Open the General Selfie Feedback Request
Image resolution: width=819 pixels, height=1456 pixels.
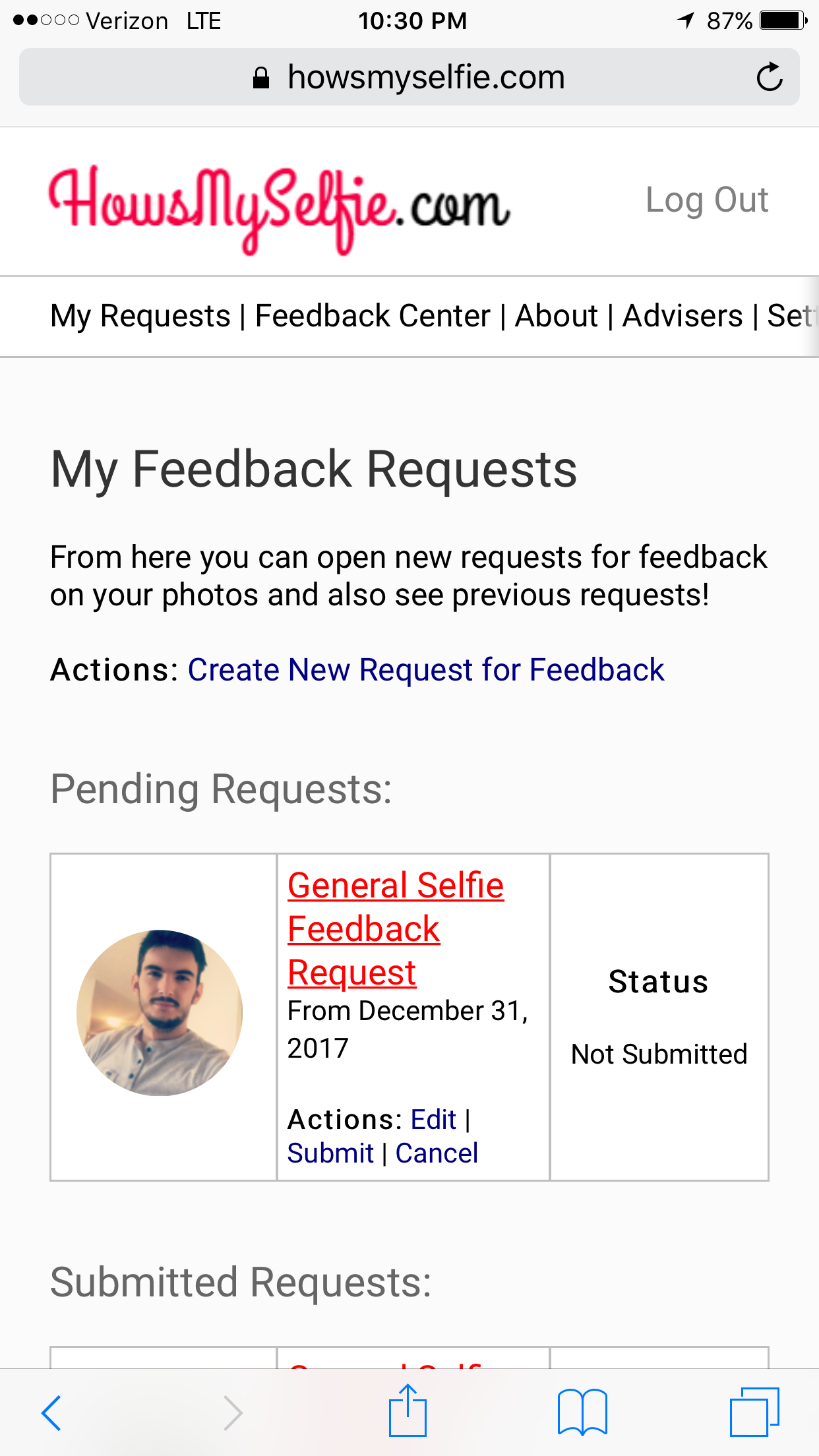pos(396,928)
